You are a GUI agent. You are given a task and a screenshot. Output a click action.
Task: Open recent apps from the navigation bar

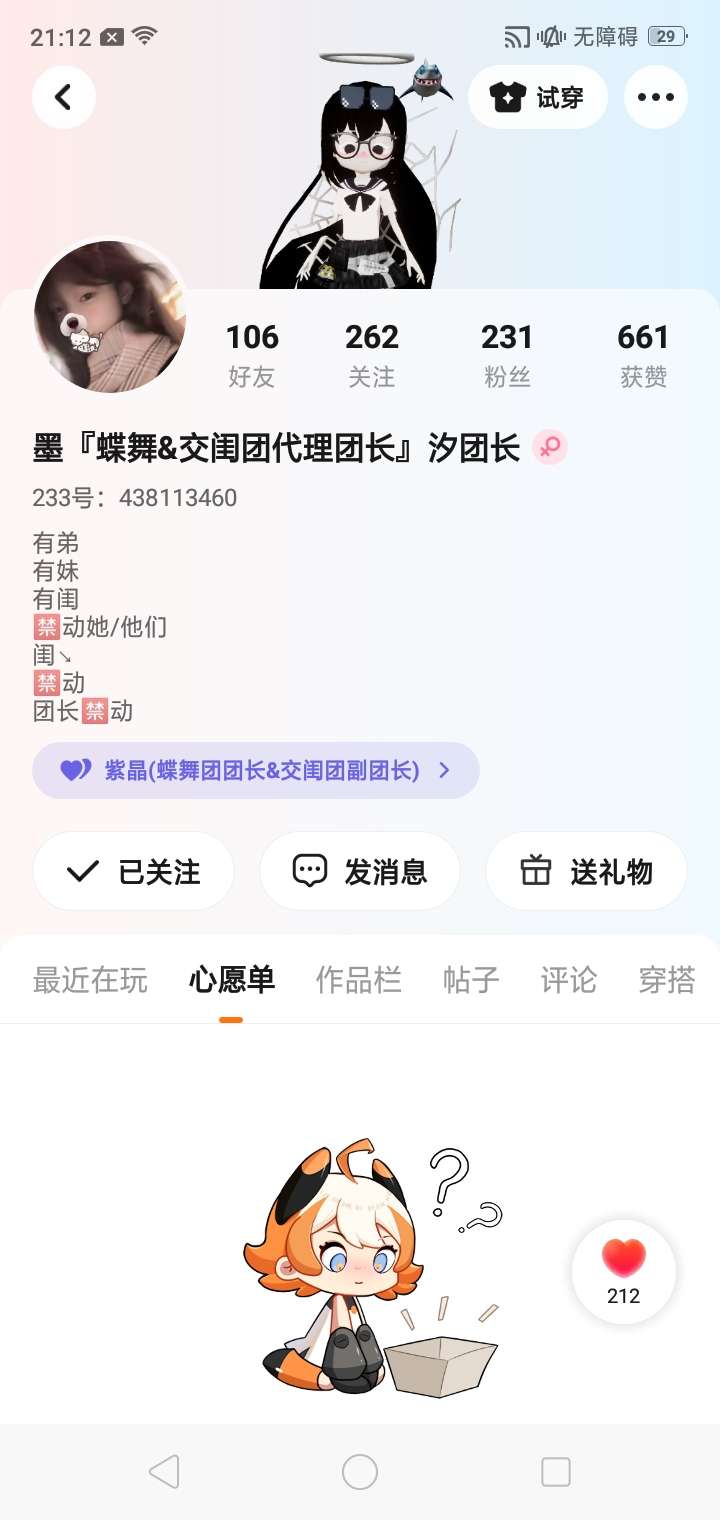[x=555, y=1472]
